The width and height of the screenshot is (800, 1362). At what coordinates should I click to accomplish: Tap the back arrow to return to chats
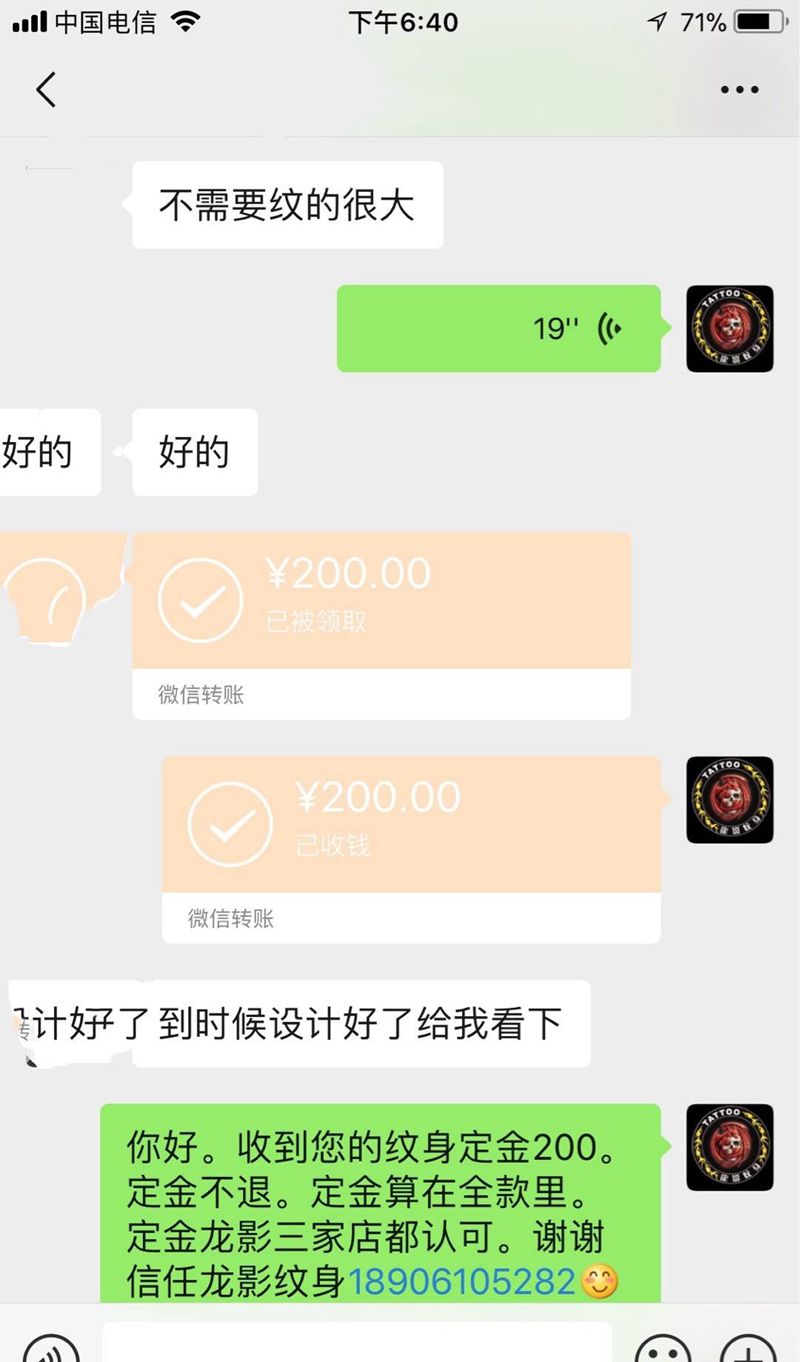(45, 89)
